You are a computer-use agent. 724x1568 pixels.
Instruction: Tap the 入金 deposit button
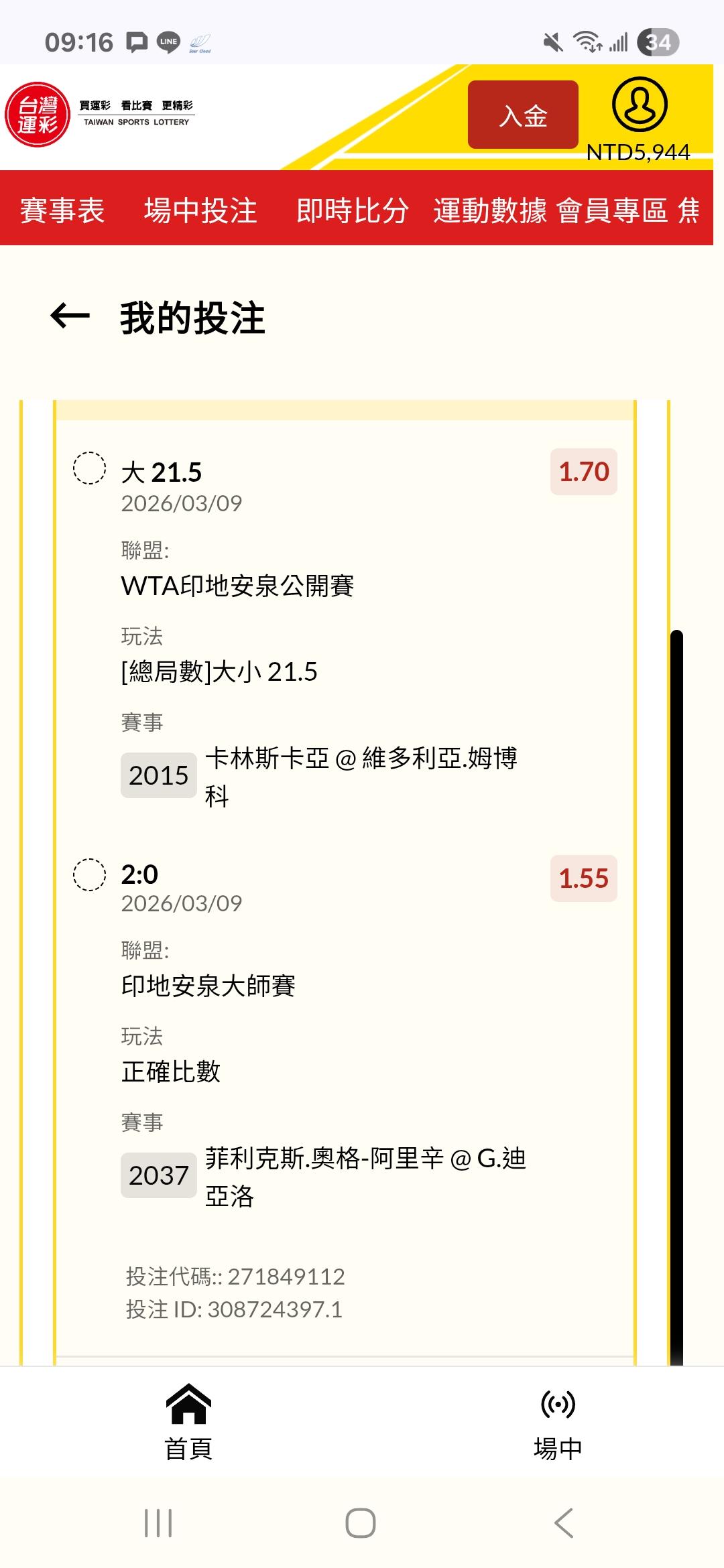click(x=523, y=115)
